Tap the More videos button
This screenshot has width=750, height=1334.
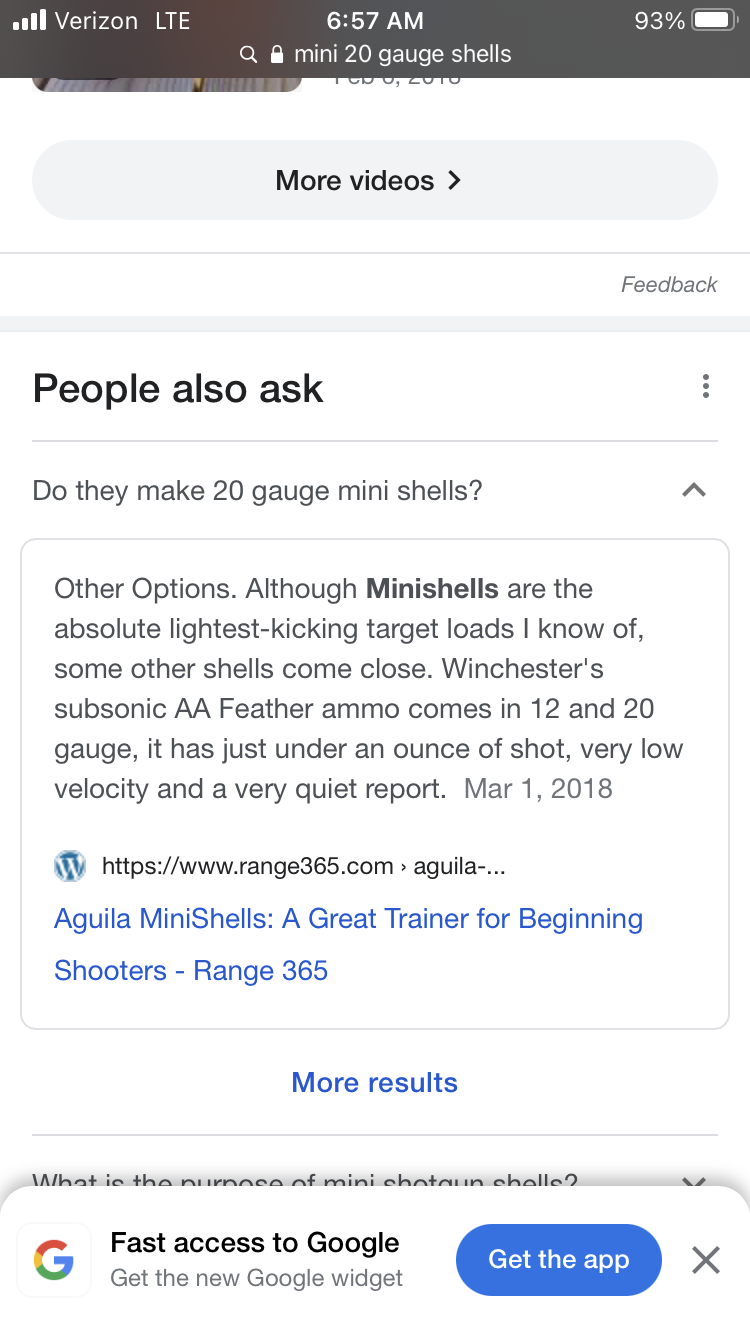(375, 180)
